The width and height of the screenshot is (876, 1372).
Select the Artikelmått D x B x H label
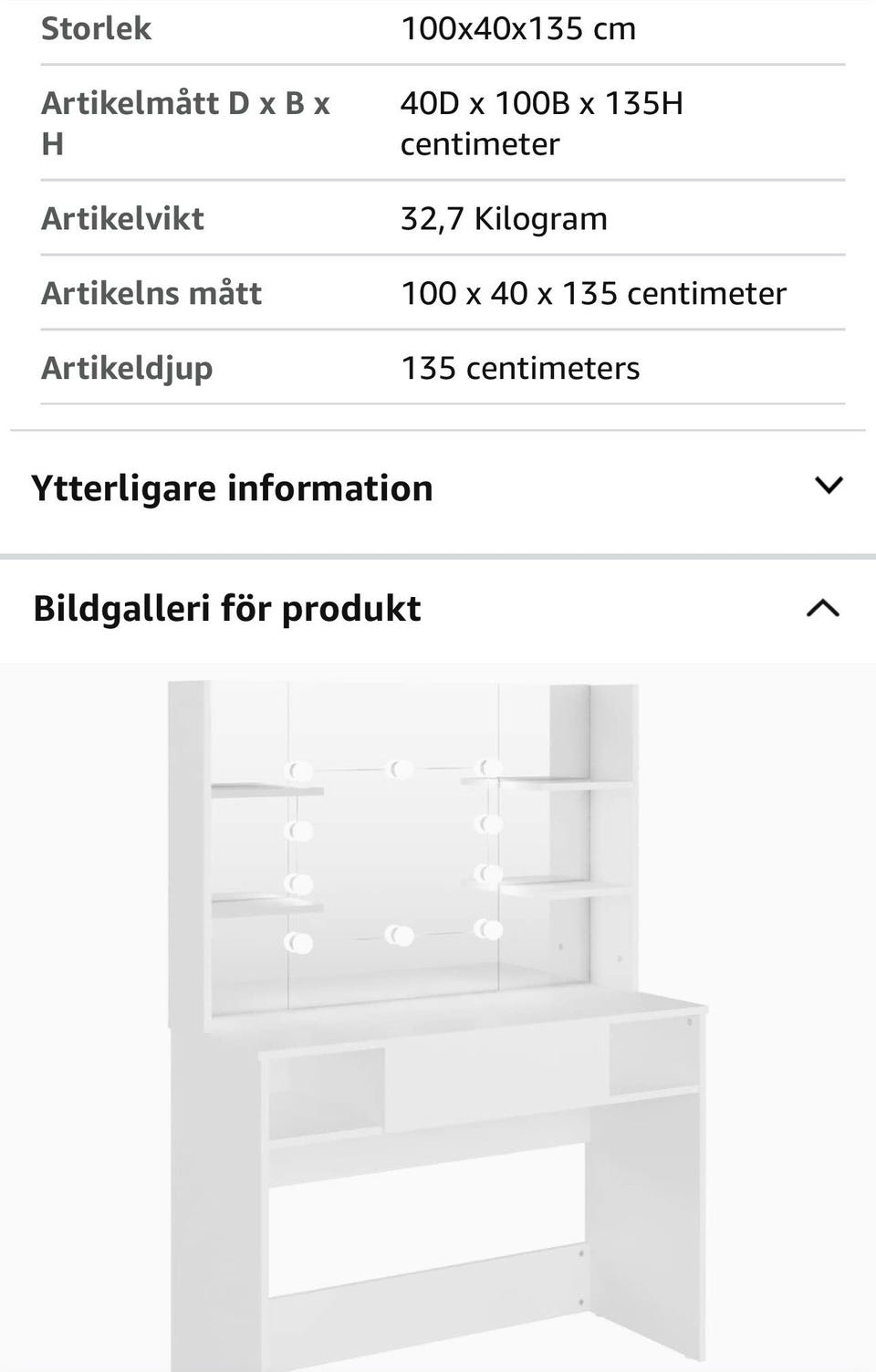[186, 123]
